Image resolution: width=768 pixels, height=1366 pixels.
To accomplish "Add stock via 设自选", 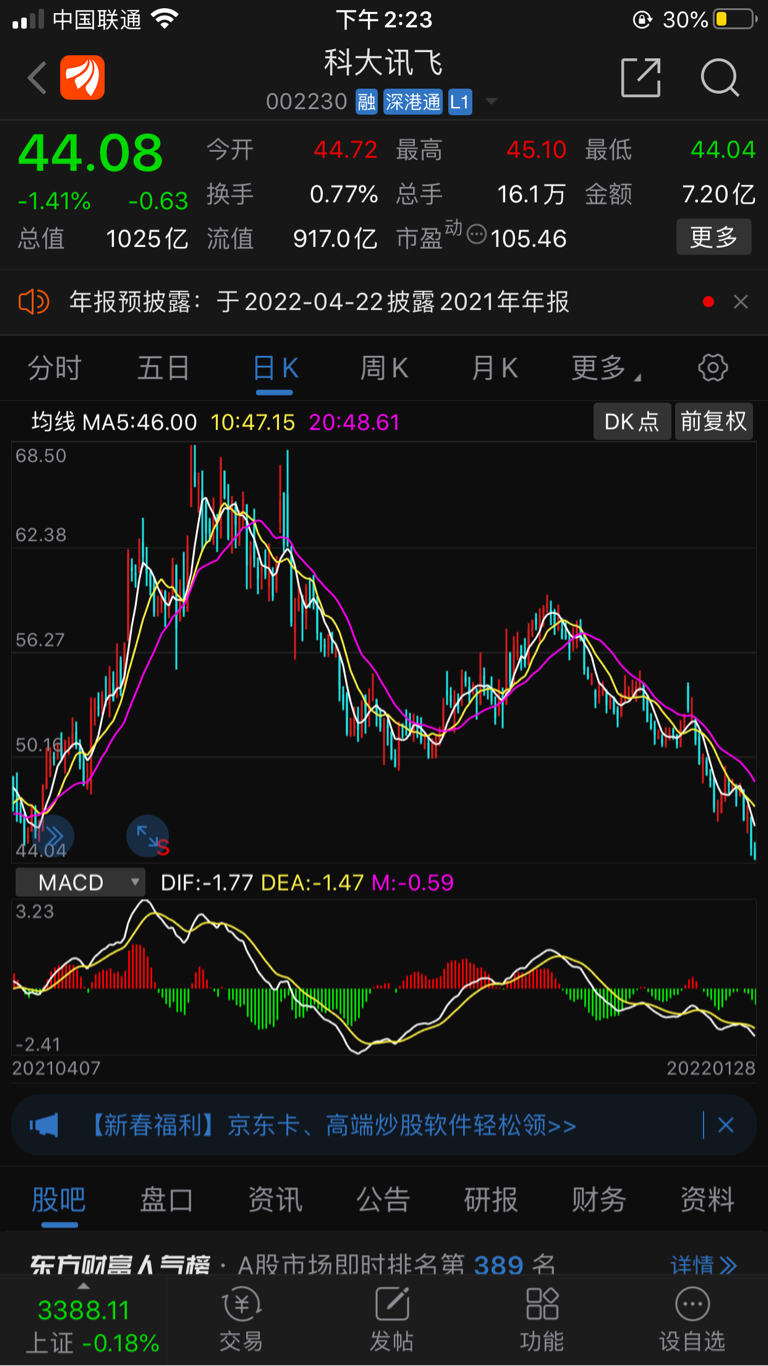I will click(692, 1320).
